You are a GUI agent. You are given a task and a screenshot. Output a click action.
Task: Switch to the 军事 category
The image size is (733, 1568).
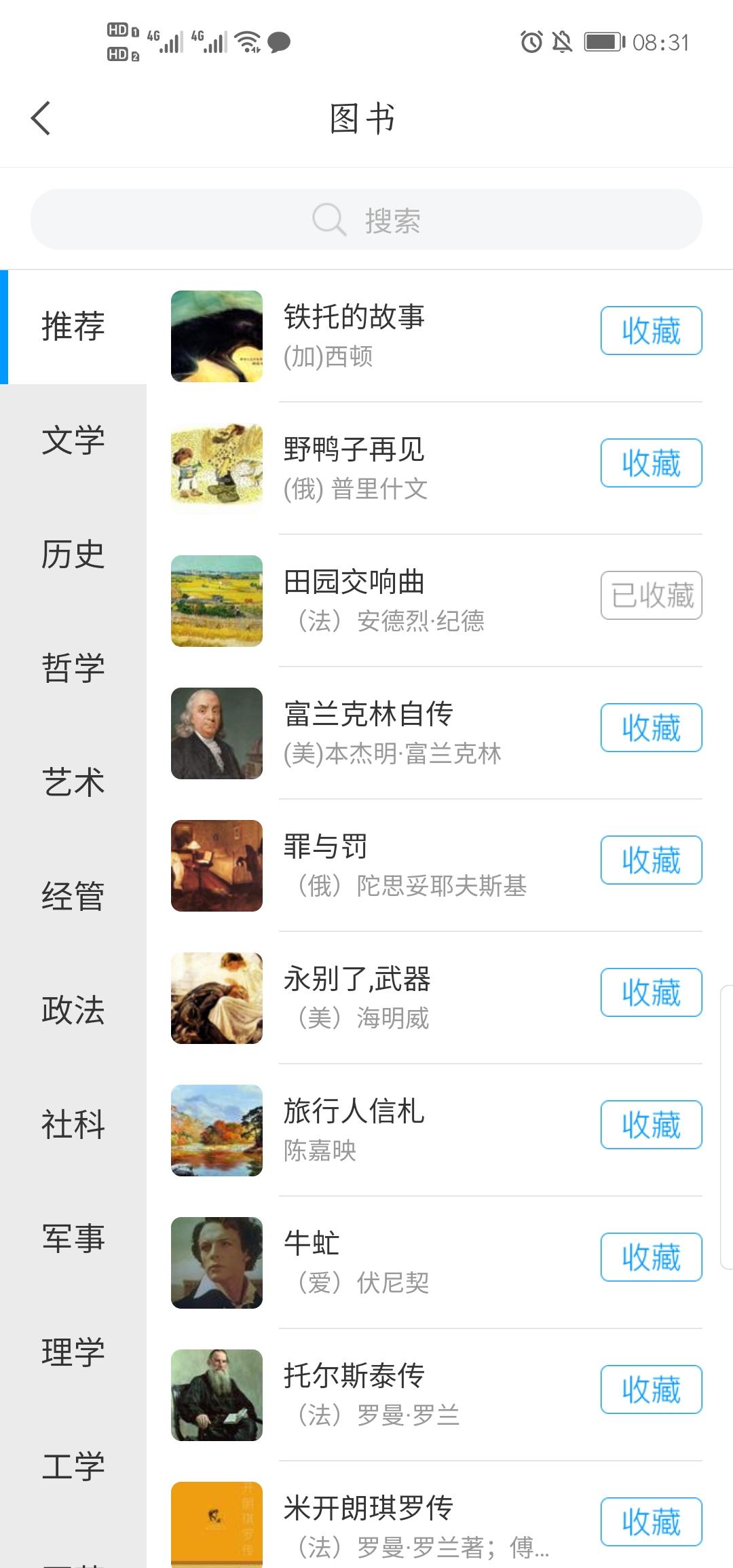[73, 1238]
